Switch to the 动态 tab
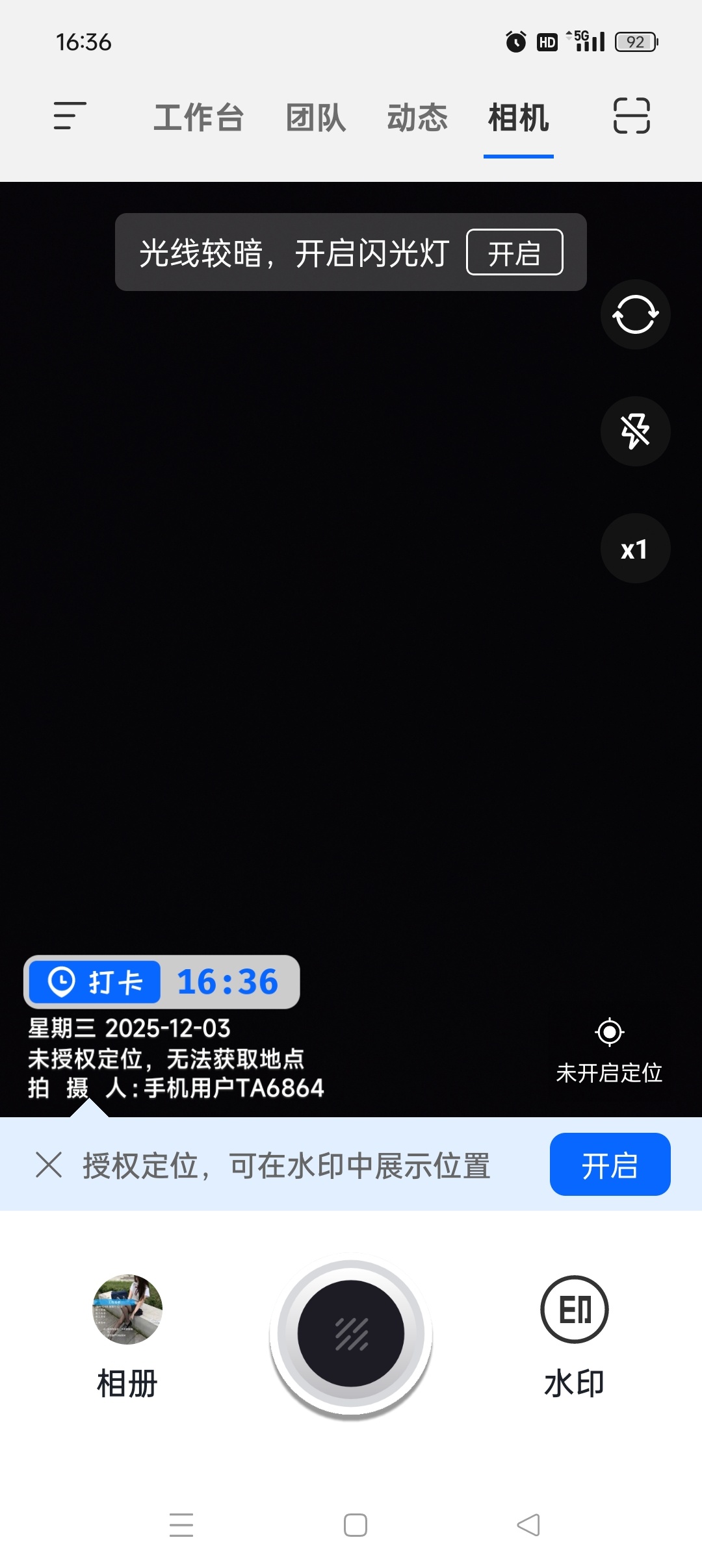702x1568 pixels. click(417, 118)
